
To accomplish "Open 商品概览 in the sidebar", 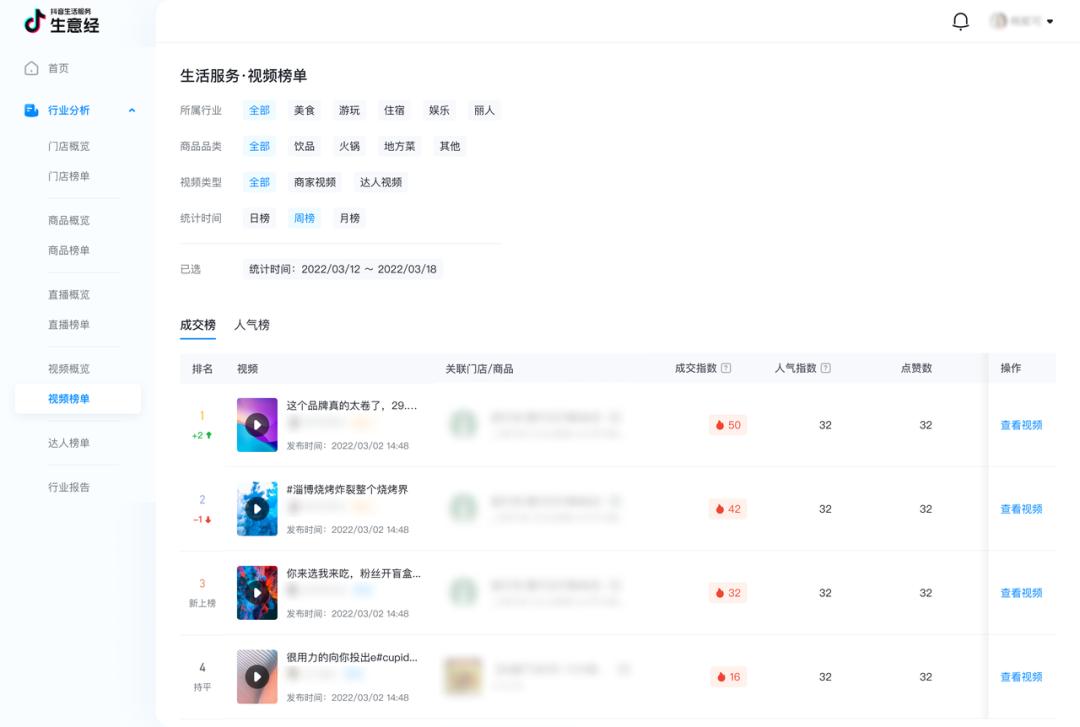I will click(x=69, y=220).
